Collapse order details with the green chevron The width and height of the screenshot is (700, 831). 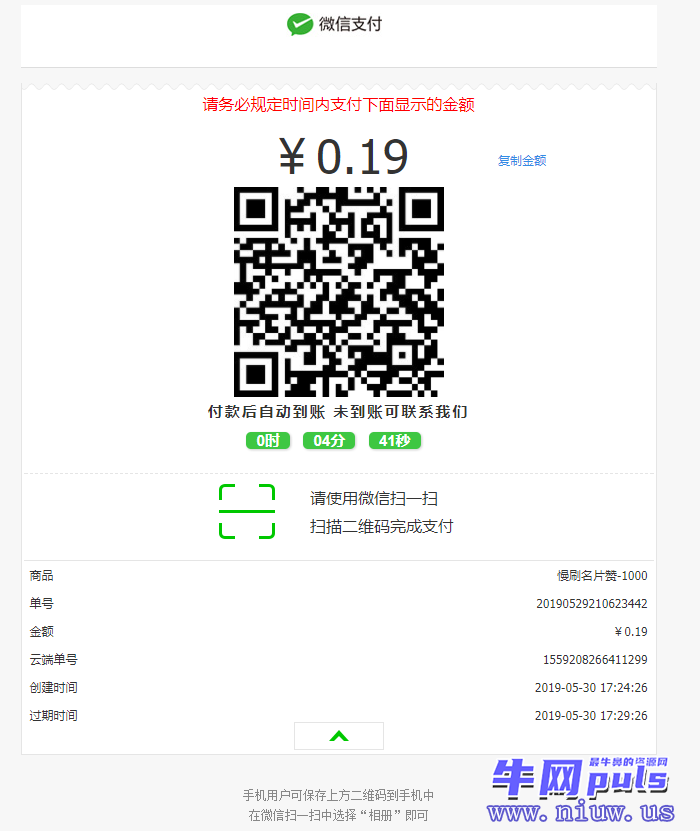[x=339, y=737]
